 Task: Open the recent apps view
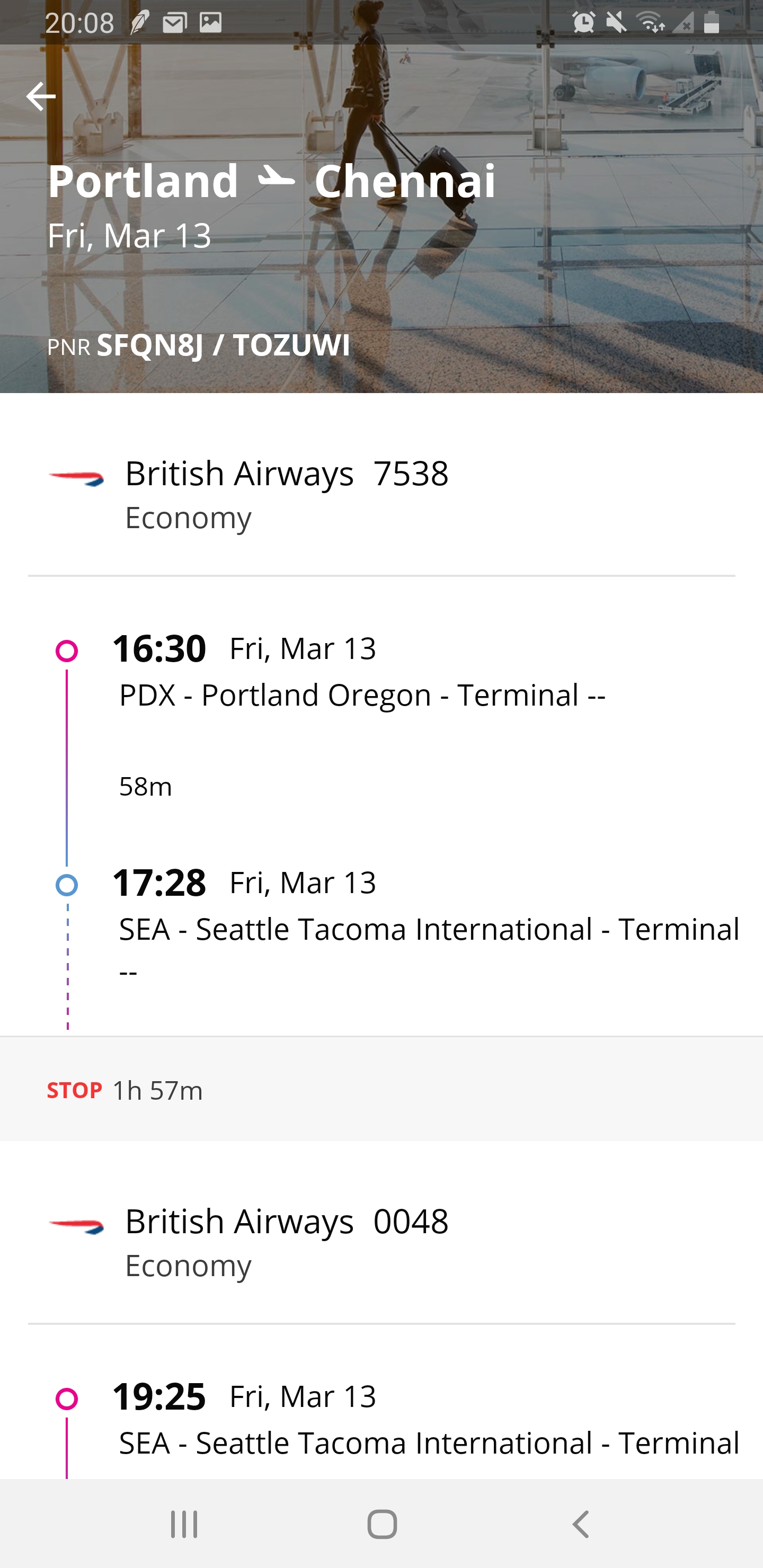(x=184, y=1525)
